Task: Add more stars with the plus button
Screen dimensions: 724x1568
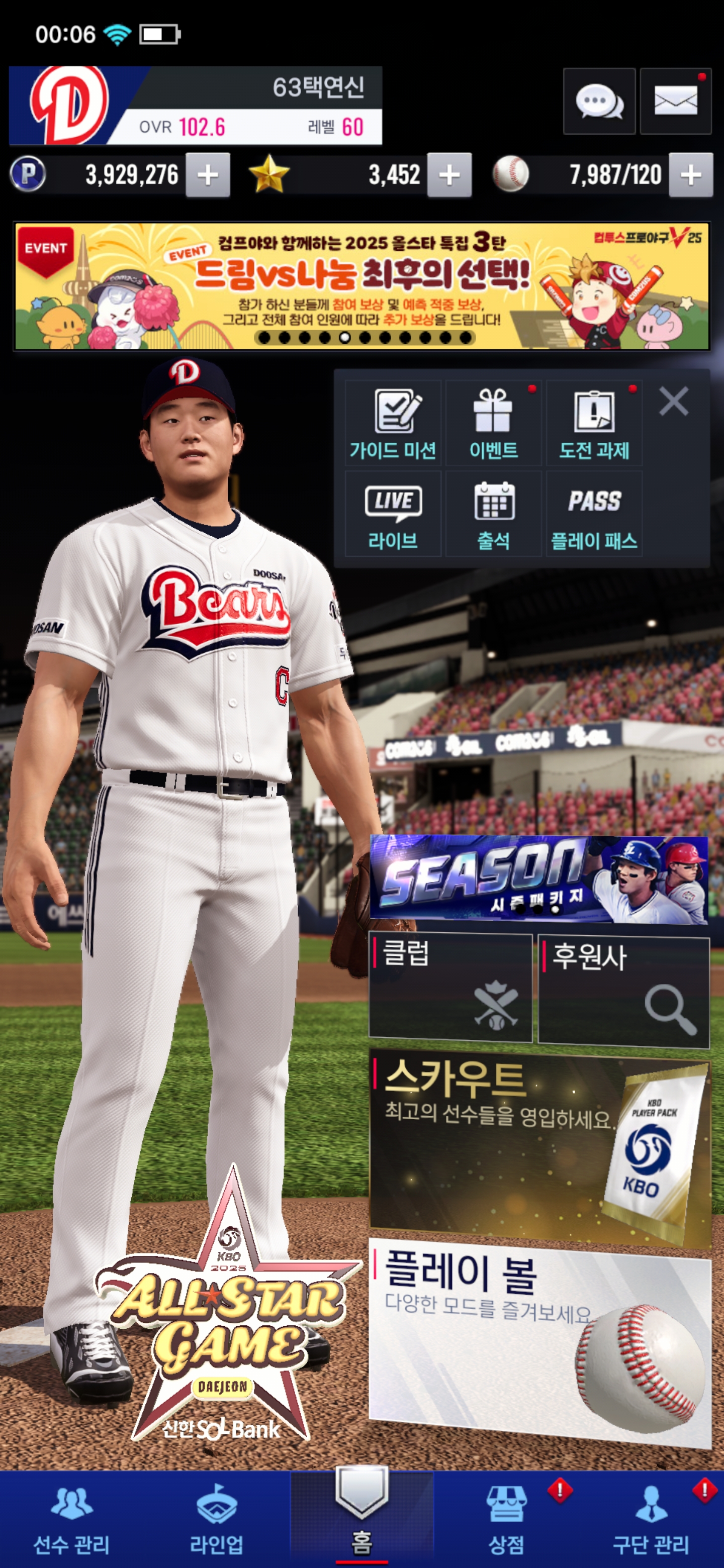Action: tap(449, 175)
